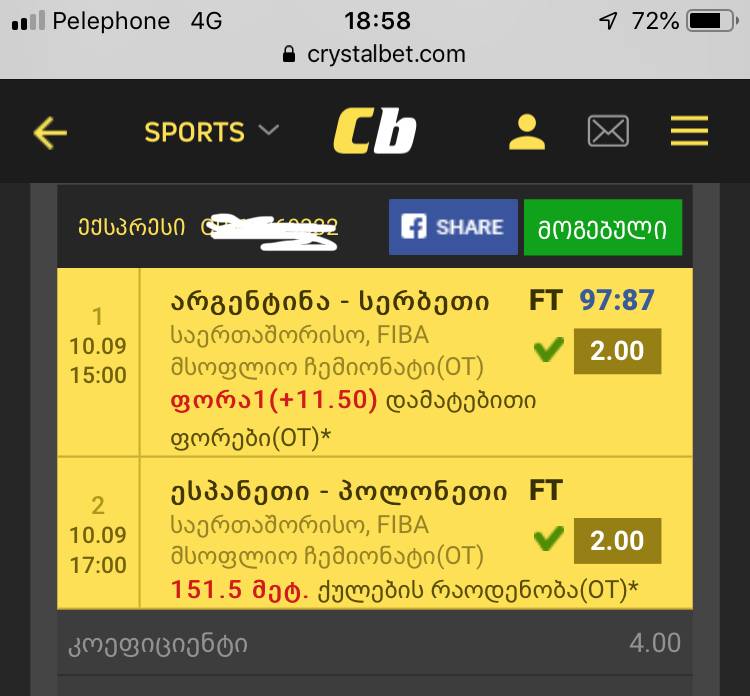Go back with the yellow arrow
The image size is (750, 696).
tap(49, 132)
